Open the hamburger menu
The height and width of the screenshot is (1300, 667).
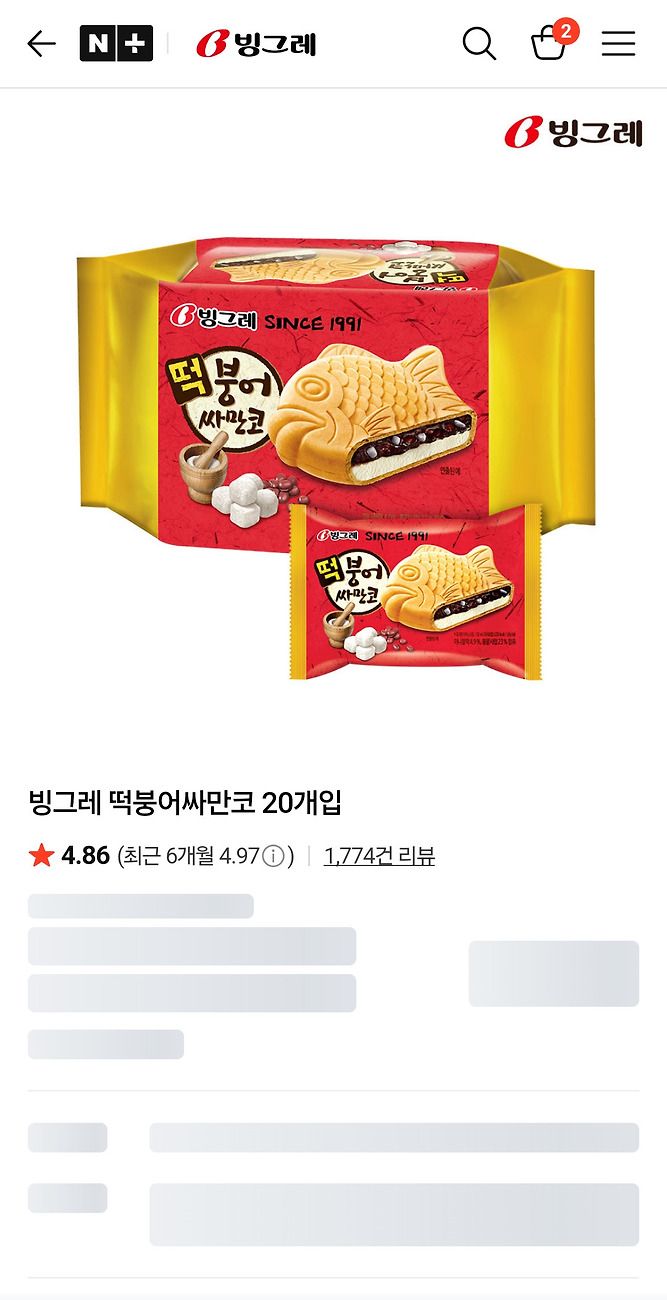click(x=618, y=44)
